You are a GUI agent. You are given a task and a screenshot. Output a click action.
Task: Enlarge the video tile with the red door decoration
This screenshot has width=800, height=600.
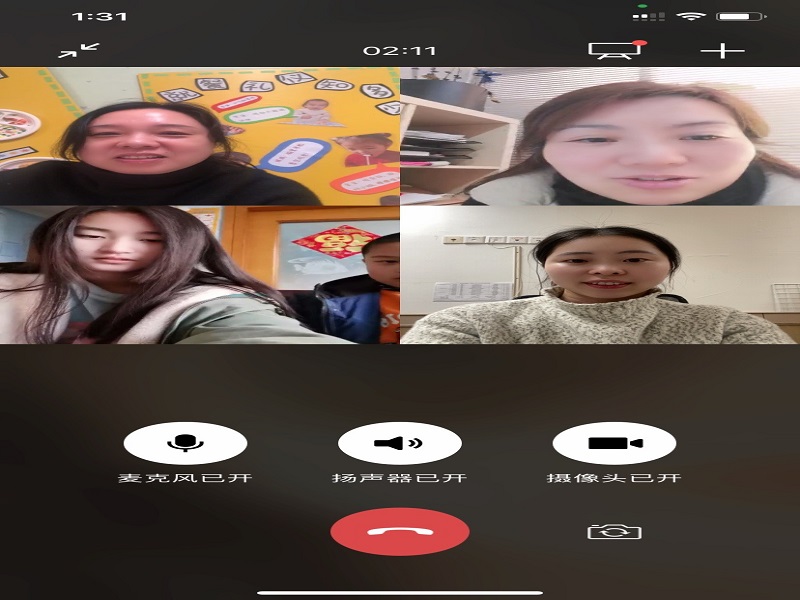click(200, 275)
